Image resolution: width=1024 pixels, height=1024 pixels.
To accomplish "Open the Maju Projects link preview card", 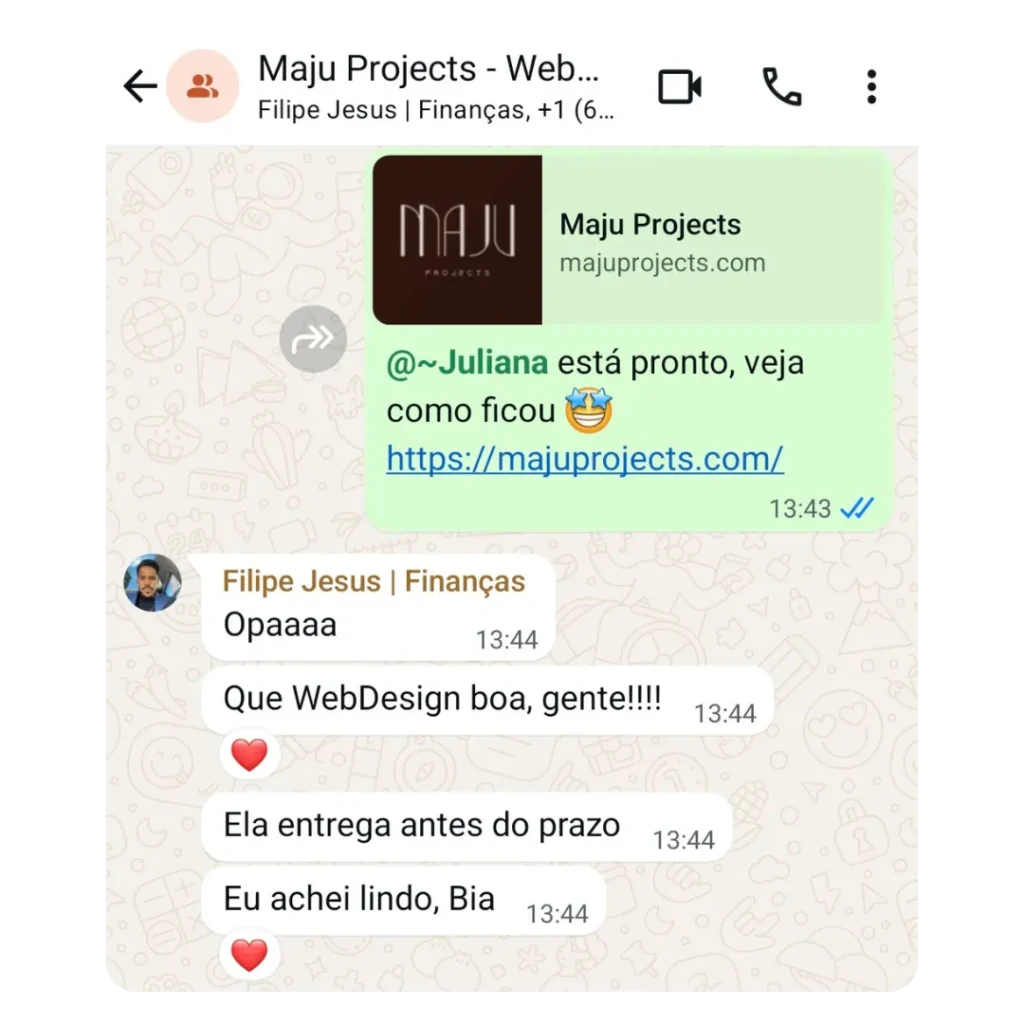I will [629, 240].
